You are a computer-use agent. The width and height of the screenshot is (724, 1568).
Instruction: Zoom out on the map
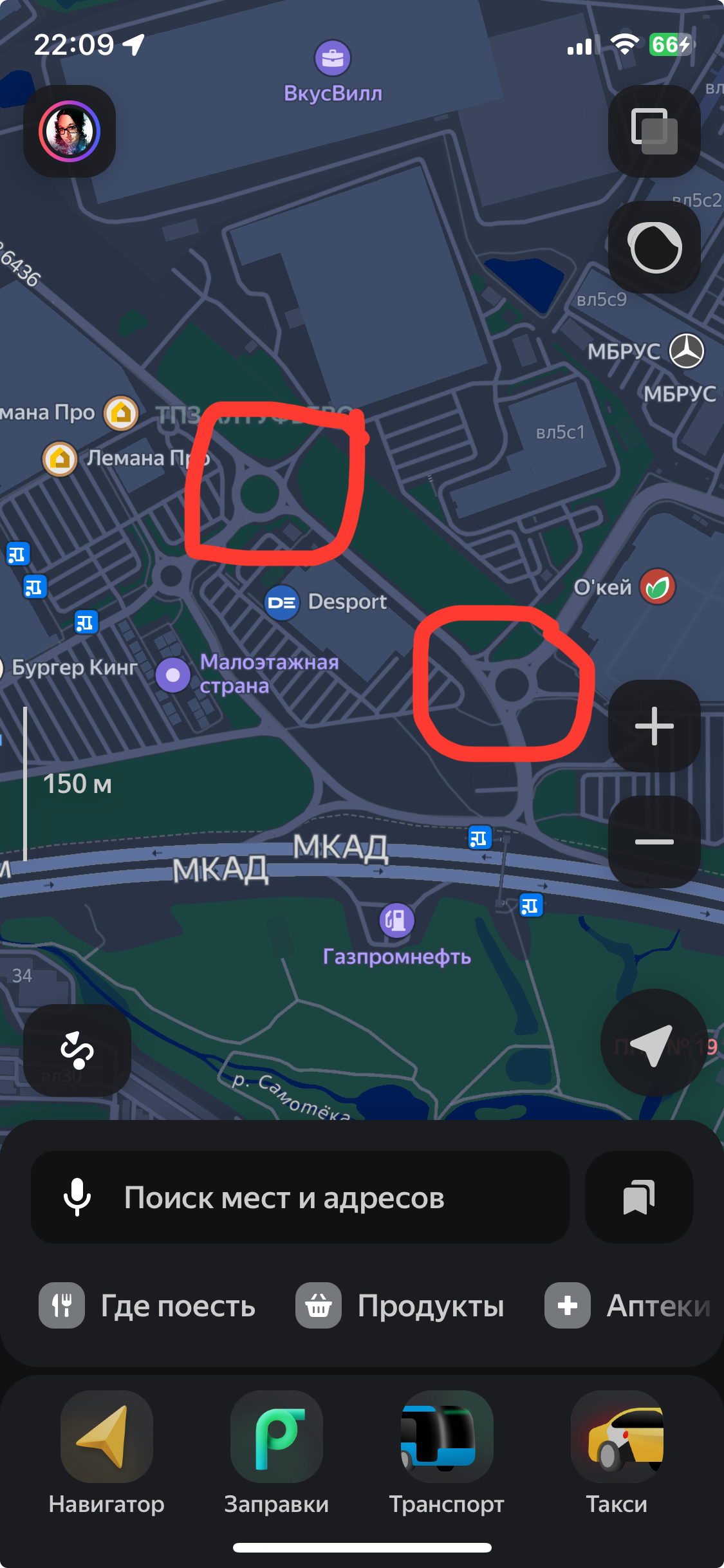point(654,841)
